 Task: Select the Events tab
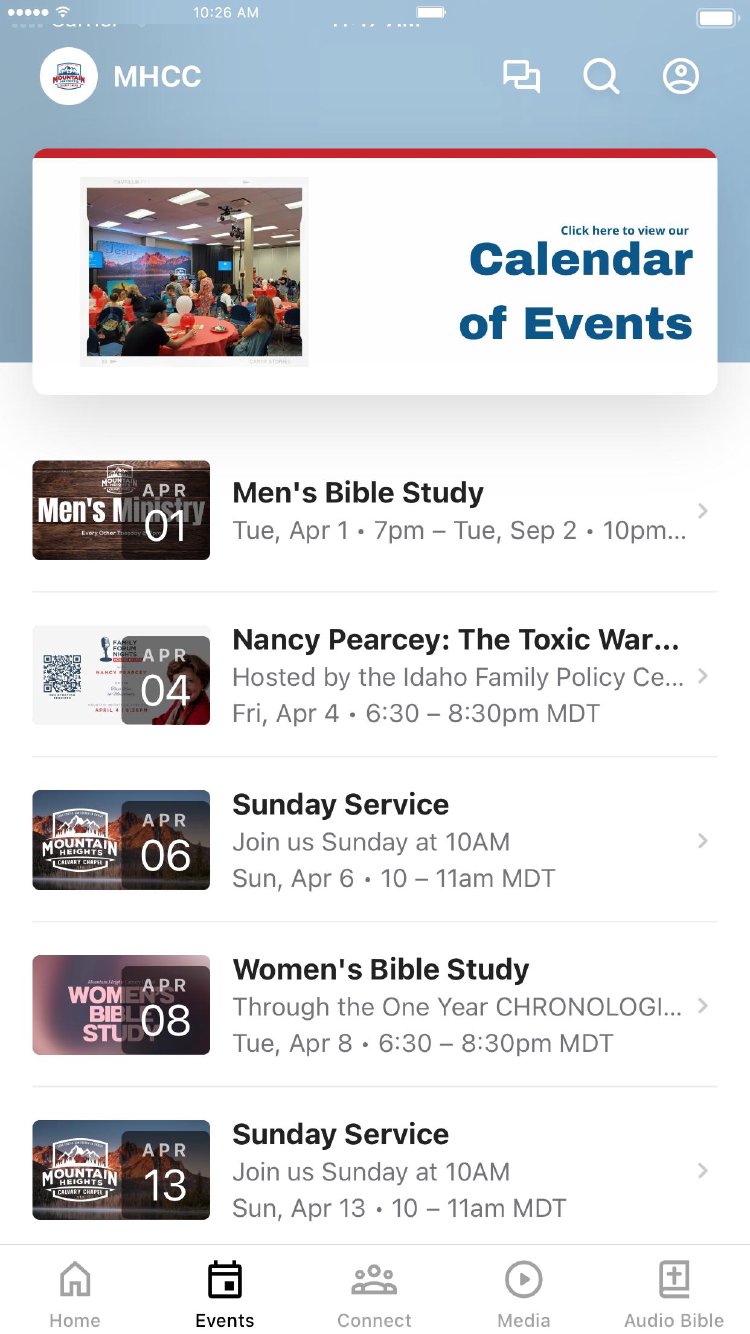pyautogui.click(x=225, y=1293)
